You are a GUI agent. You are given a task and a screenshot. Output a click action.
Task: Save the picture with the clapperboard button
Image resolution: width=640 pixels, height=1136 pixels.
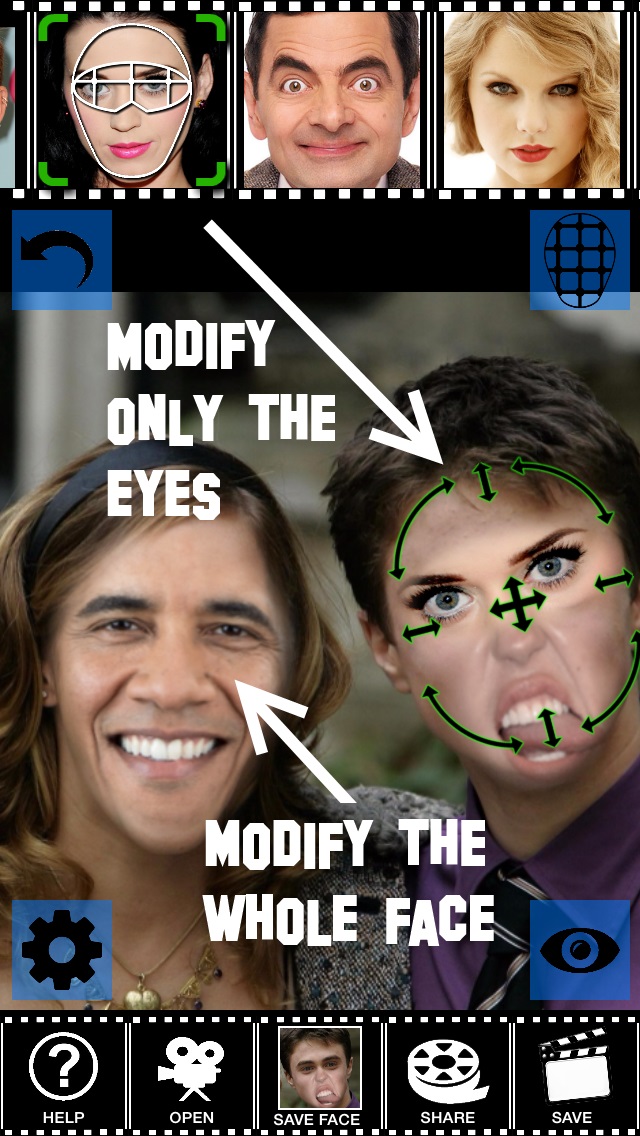pos(575,1078)
